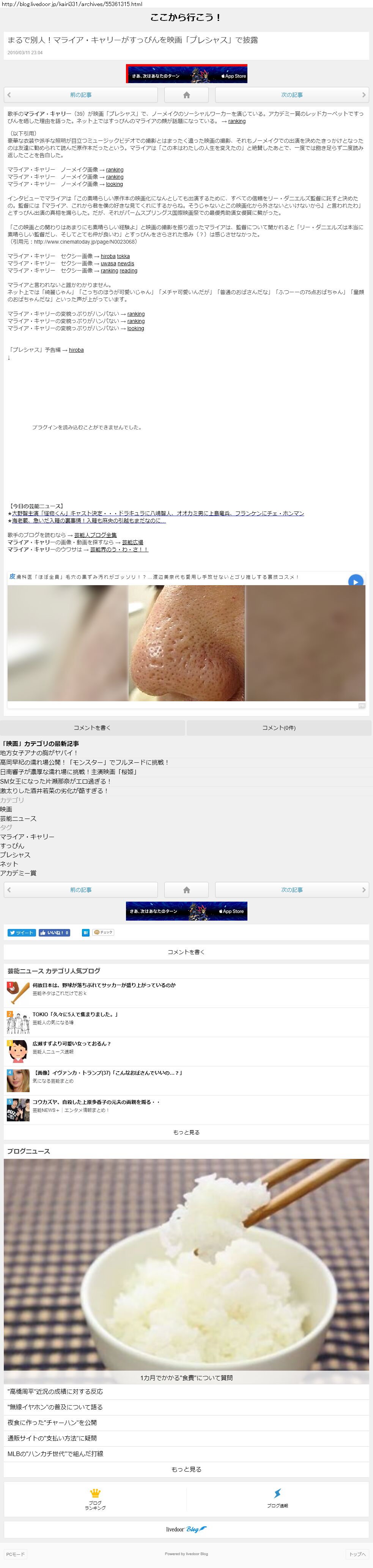
Task: Open the マライア・キャリー tag
Action: [x=27, y=837]
